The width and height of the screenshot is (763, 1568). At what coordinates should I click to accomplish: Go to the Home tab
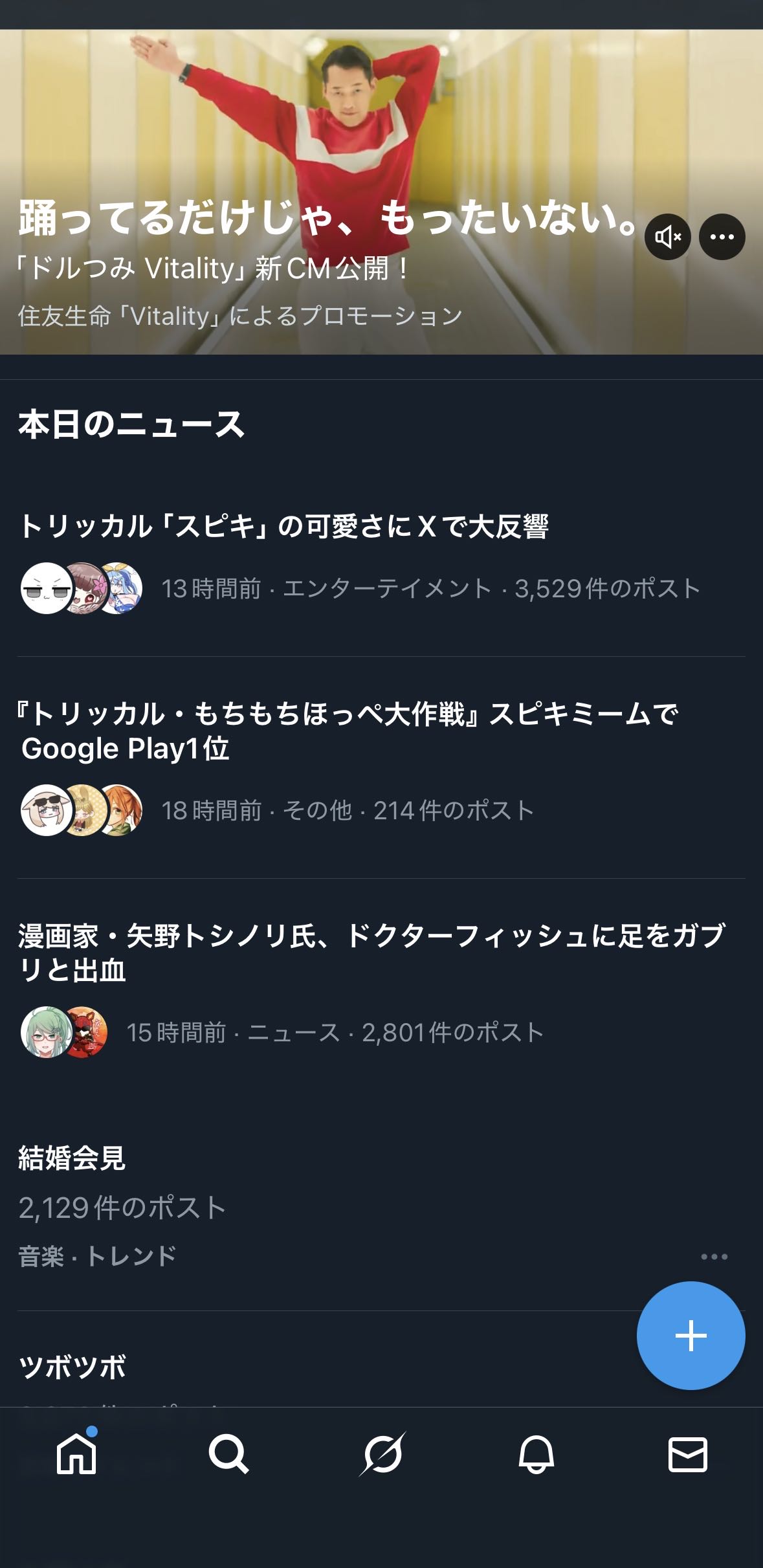click(76, 1455)
